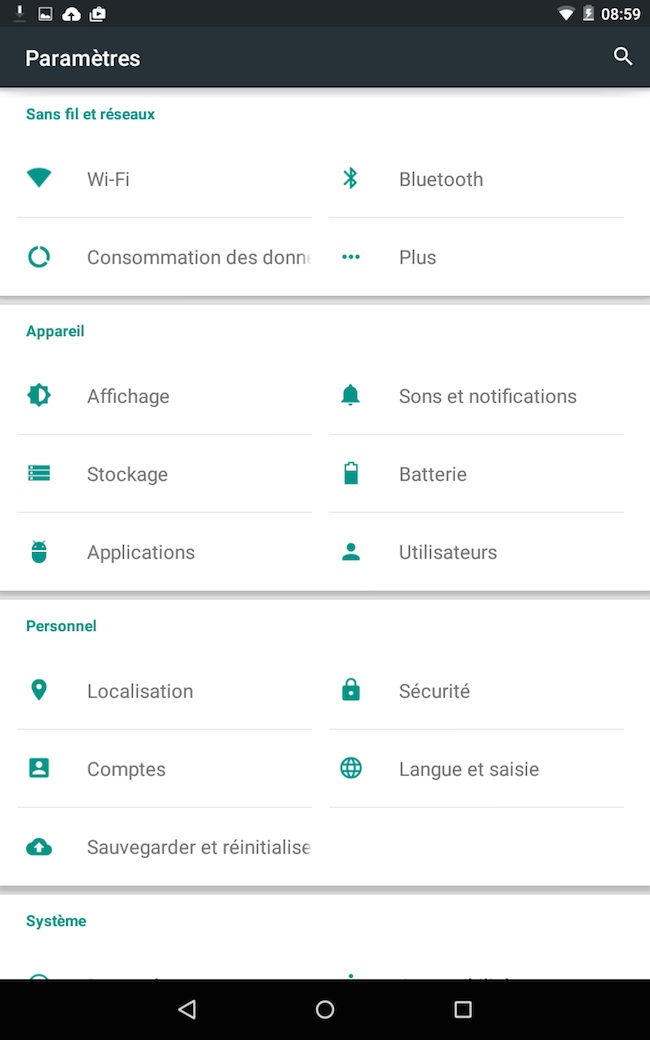650x1040 pixels.
Task: Tap the Plus network options row
Action: [476, 257]
